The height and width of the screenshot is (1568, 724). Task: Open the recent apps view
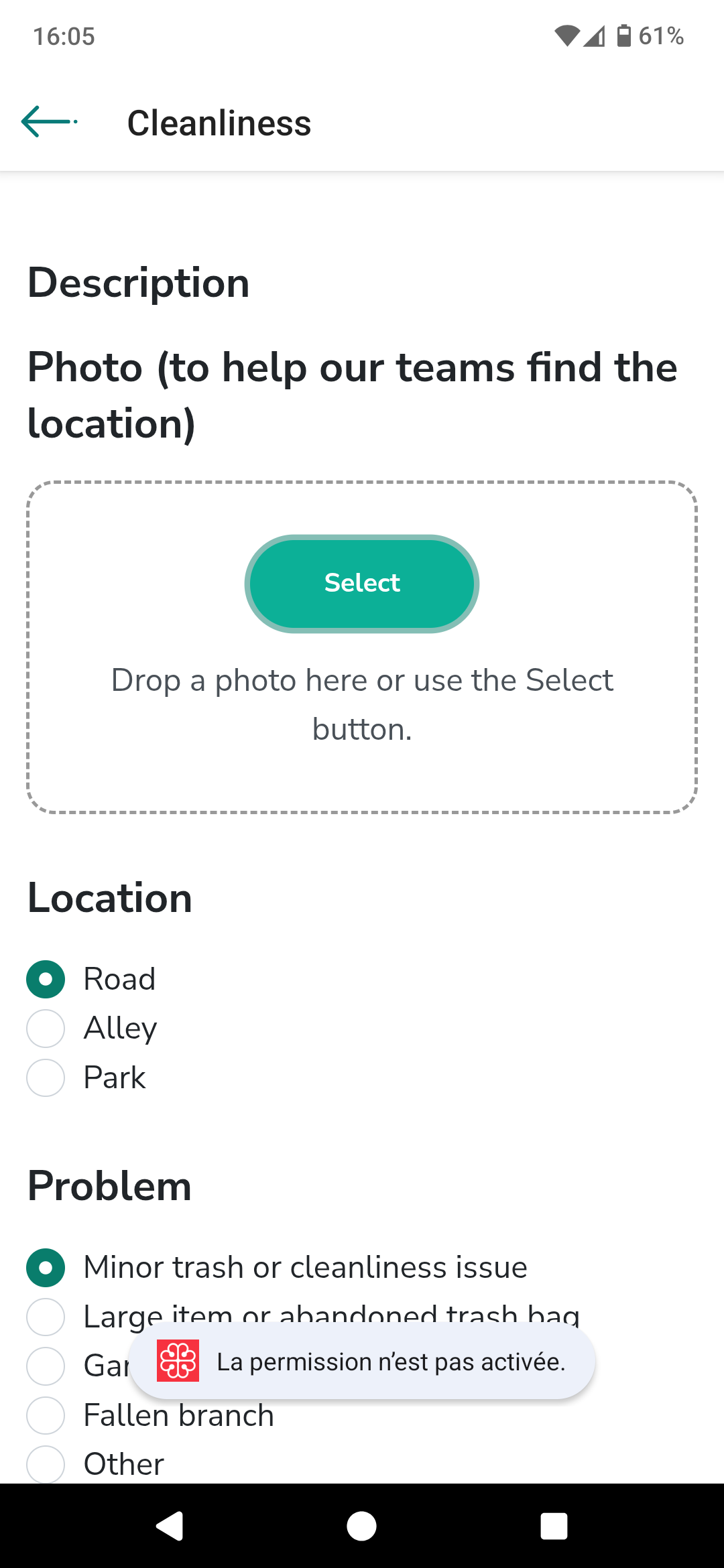click(554, 1526)
